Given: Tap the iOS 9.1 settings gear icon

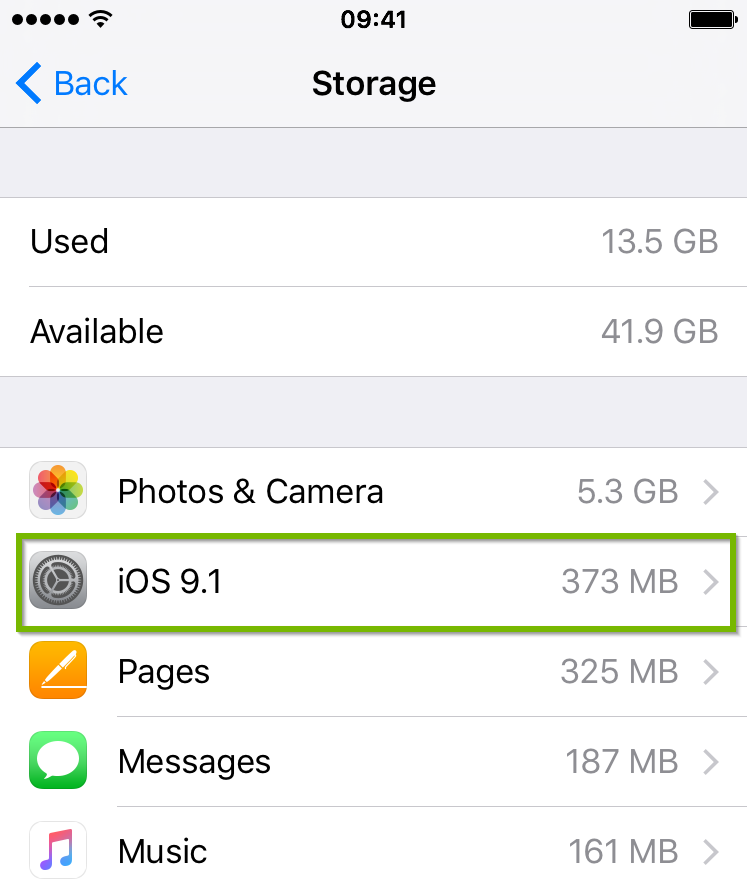Looking at the screenshot, I should click(57, 580).
